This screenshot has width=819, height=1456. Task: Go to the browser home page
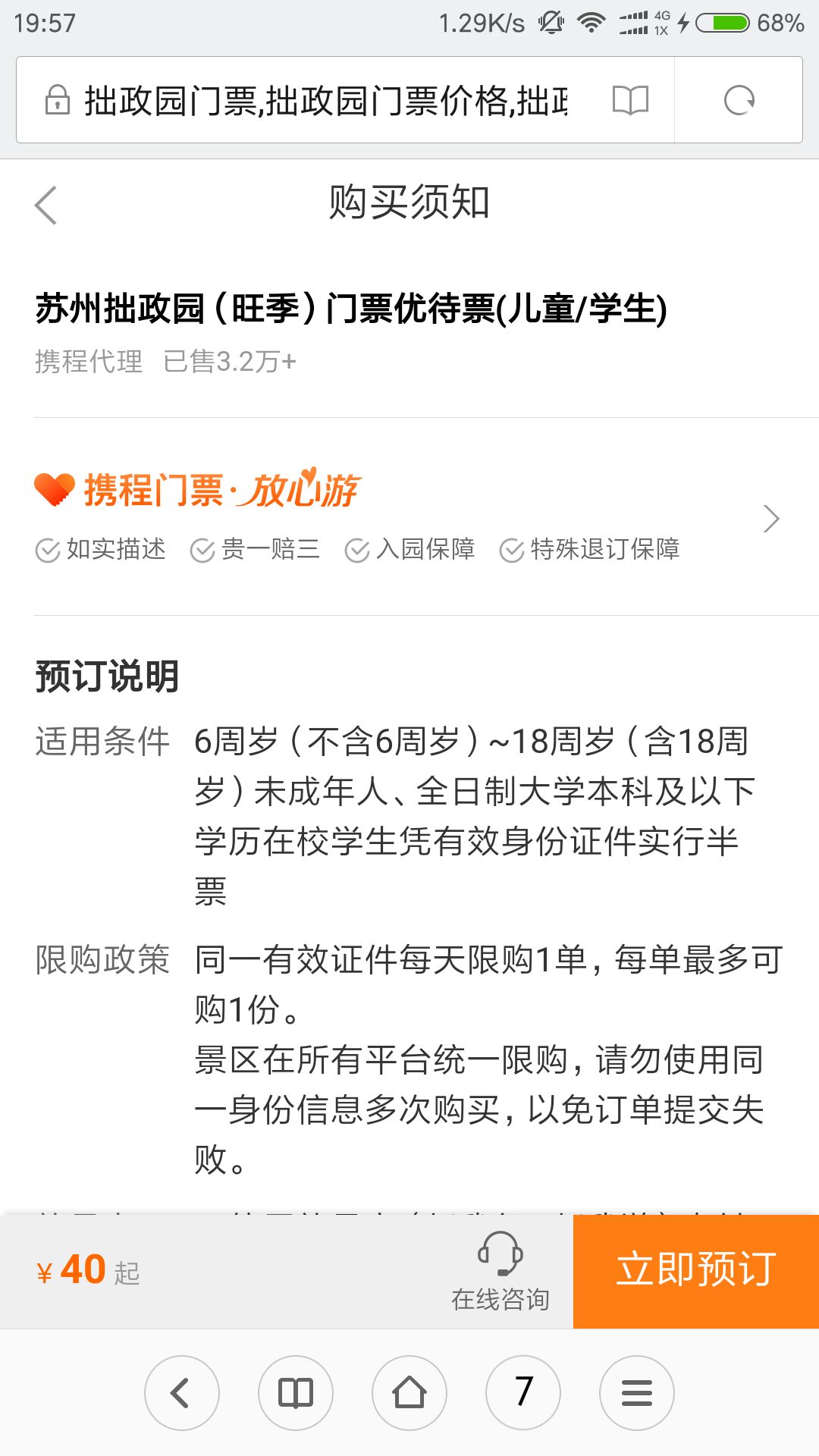[x=409, y=1392]
